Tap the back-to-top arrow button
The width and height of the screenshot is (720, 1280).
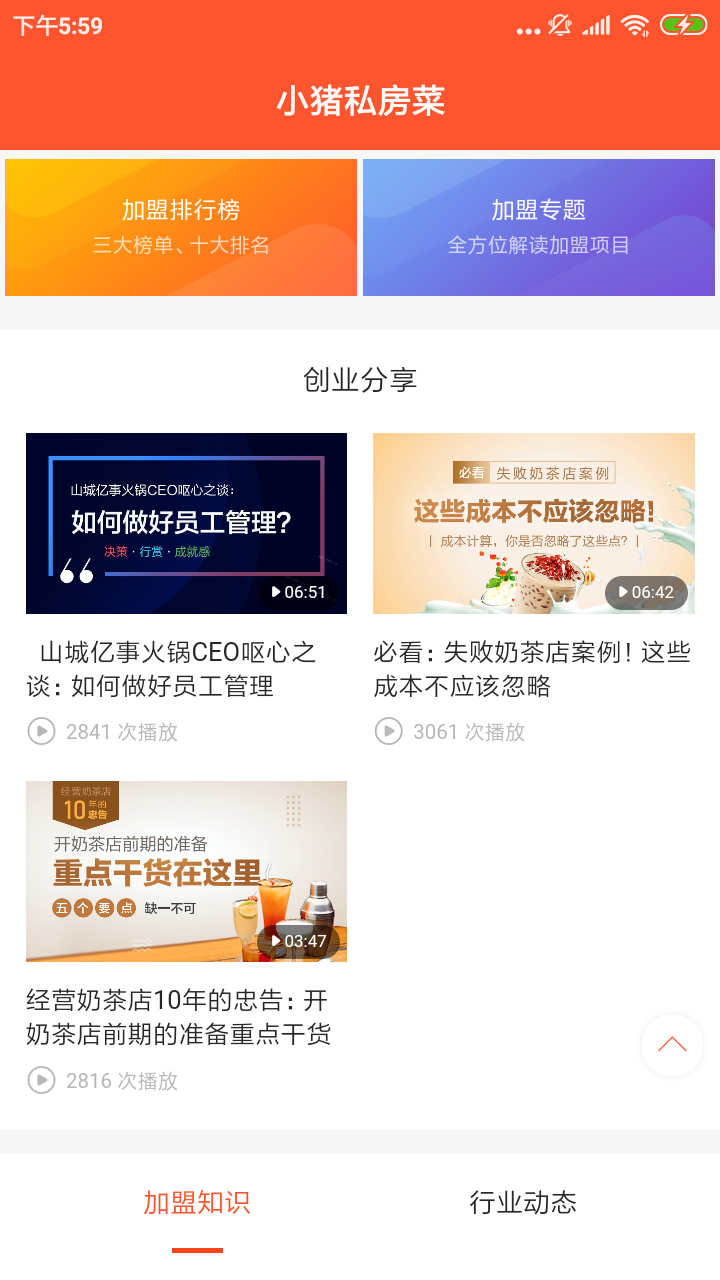(x=672, y=1045)
